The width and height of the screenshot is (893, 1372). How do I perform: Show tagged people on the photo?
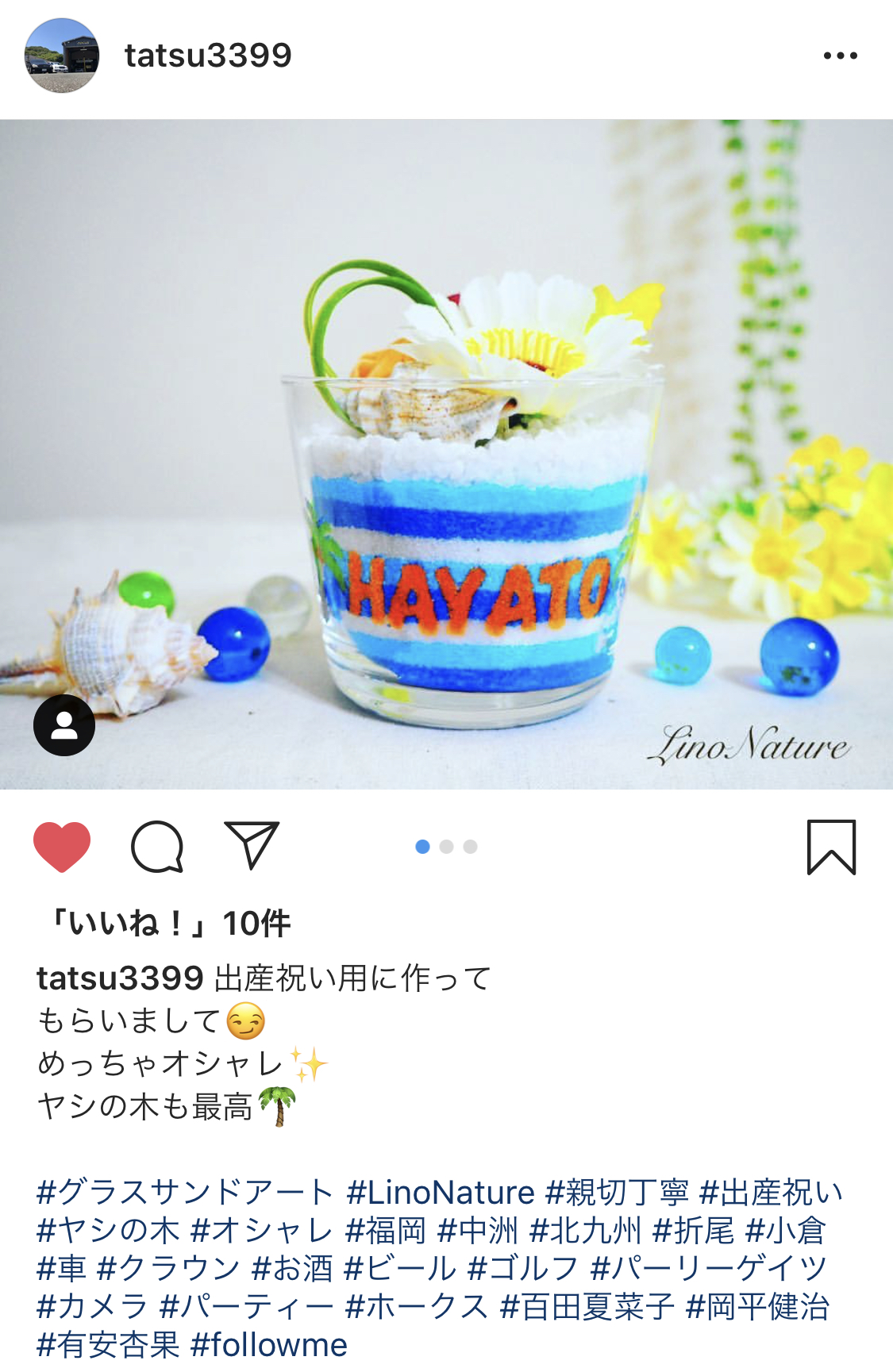click(x=64, y=725)
